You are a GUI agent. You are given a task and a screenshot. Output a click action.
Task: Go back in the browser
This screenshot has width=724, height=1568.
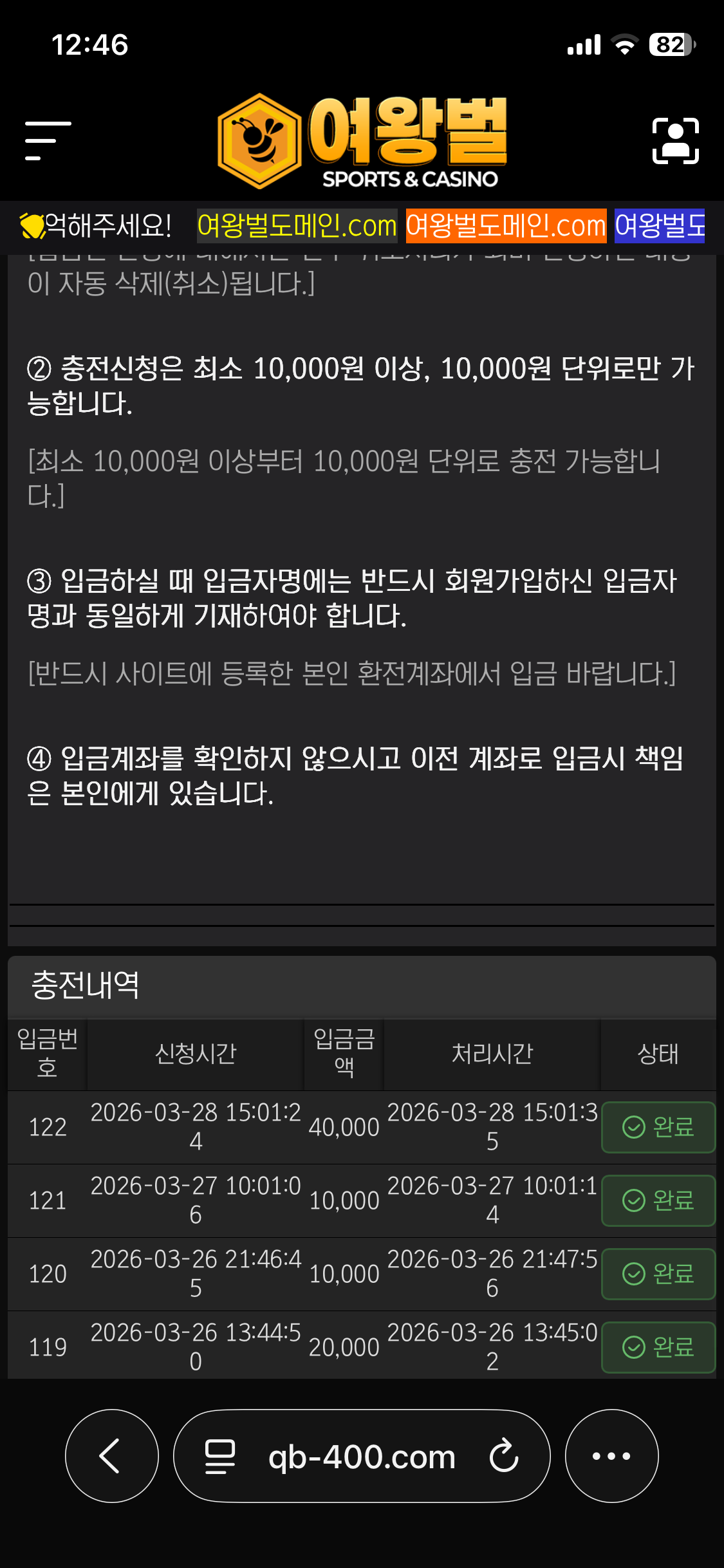click(x=111, y=1455)
